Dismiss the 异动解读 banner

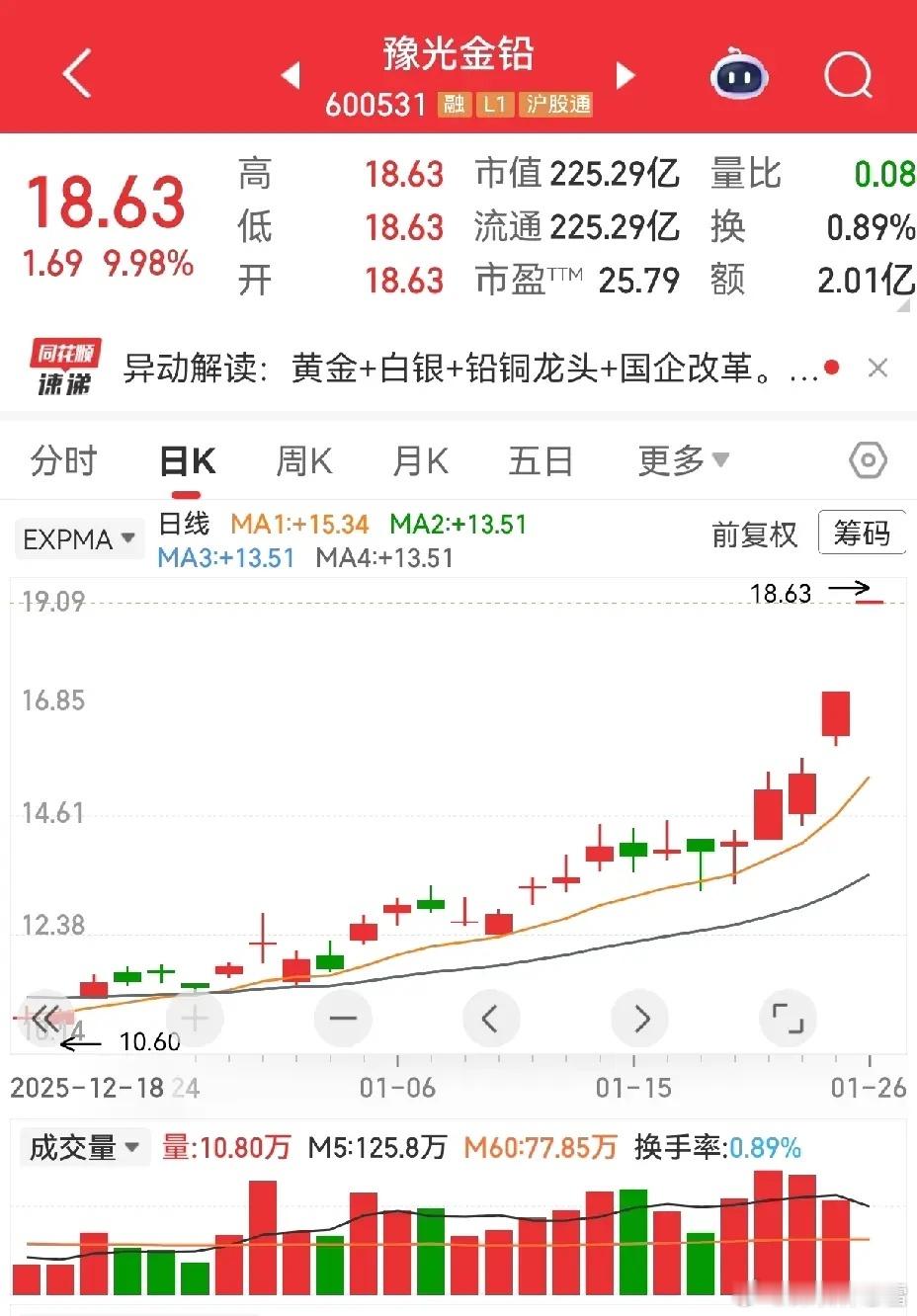coord(876,369)
